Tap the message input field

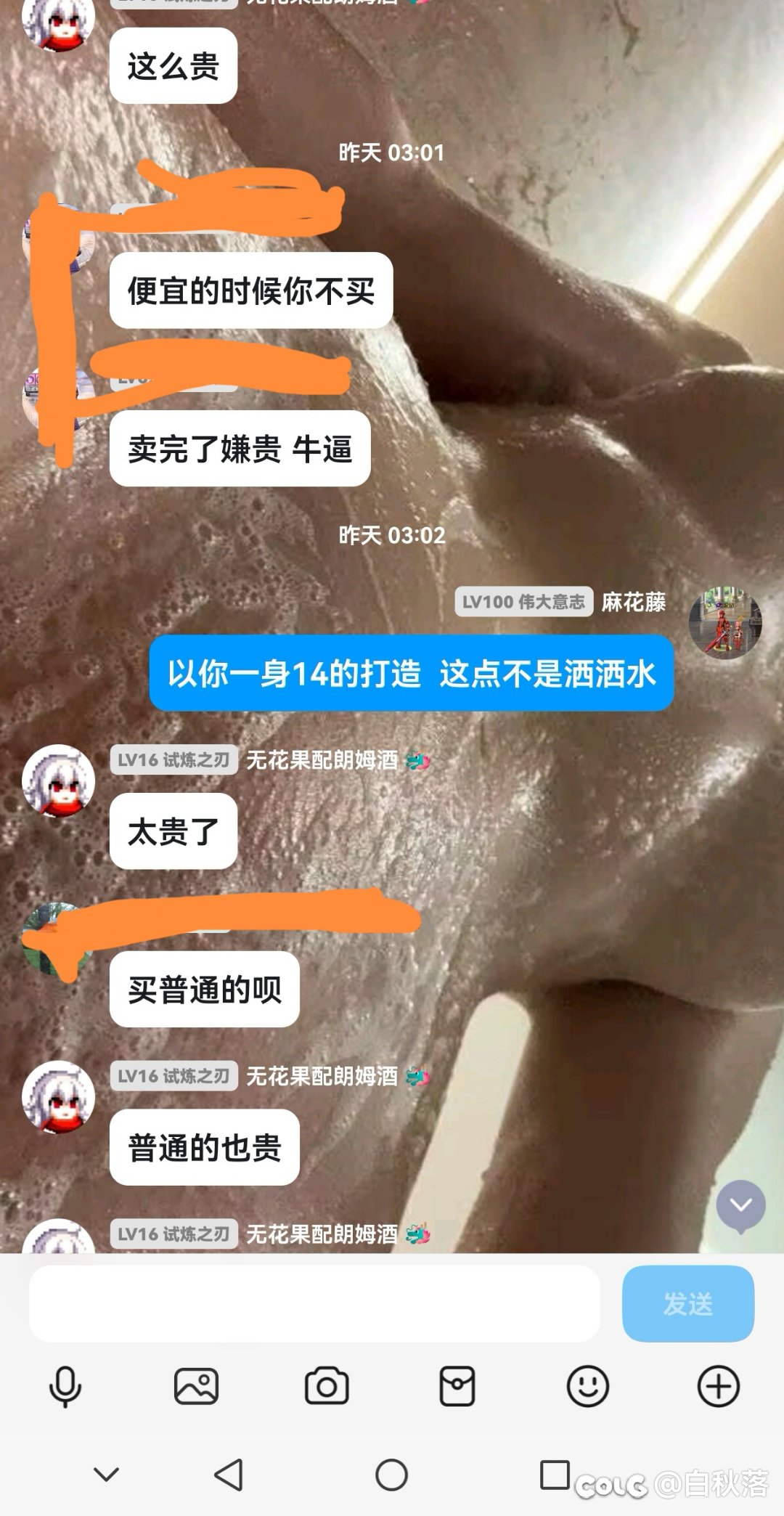coord(314,1303)
